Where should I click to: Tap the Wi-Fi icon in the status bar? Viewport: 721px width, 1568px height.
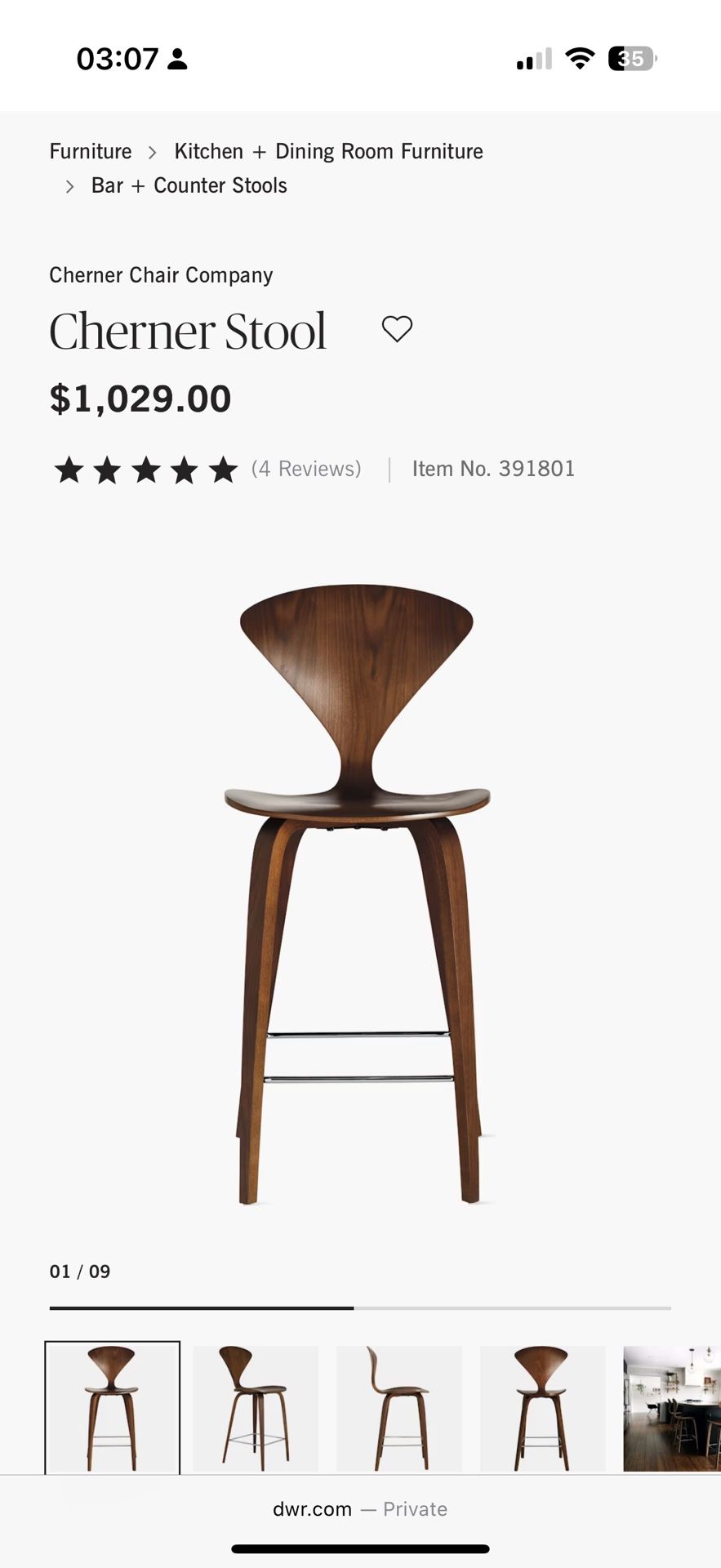579,58
